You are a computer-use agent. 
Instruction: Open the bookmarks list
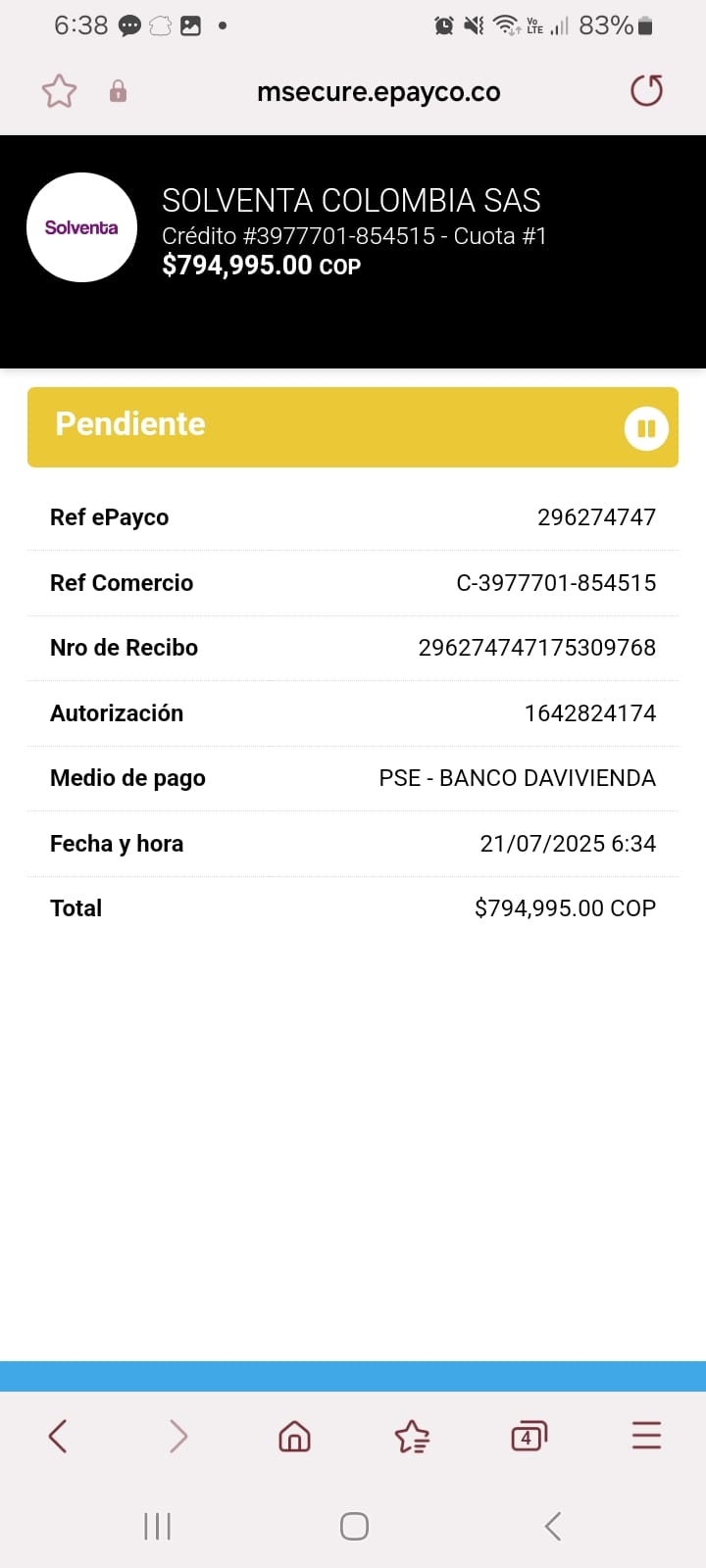[412, 1437]
